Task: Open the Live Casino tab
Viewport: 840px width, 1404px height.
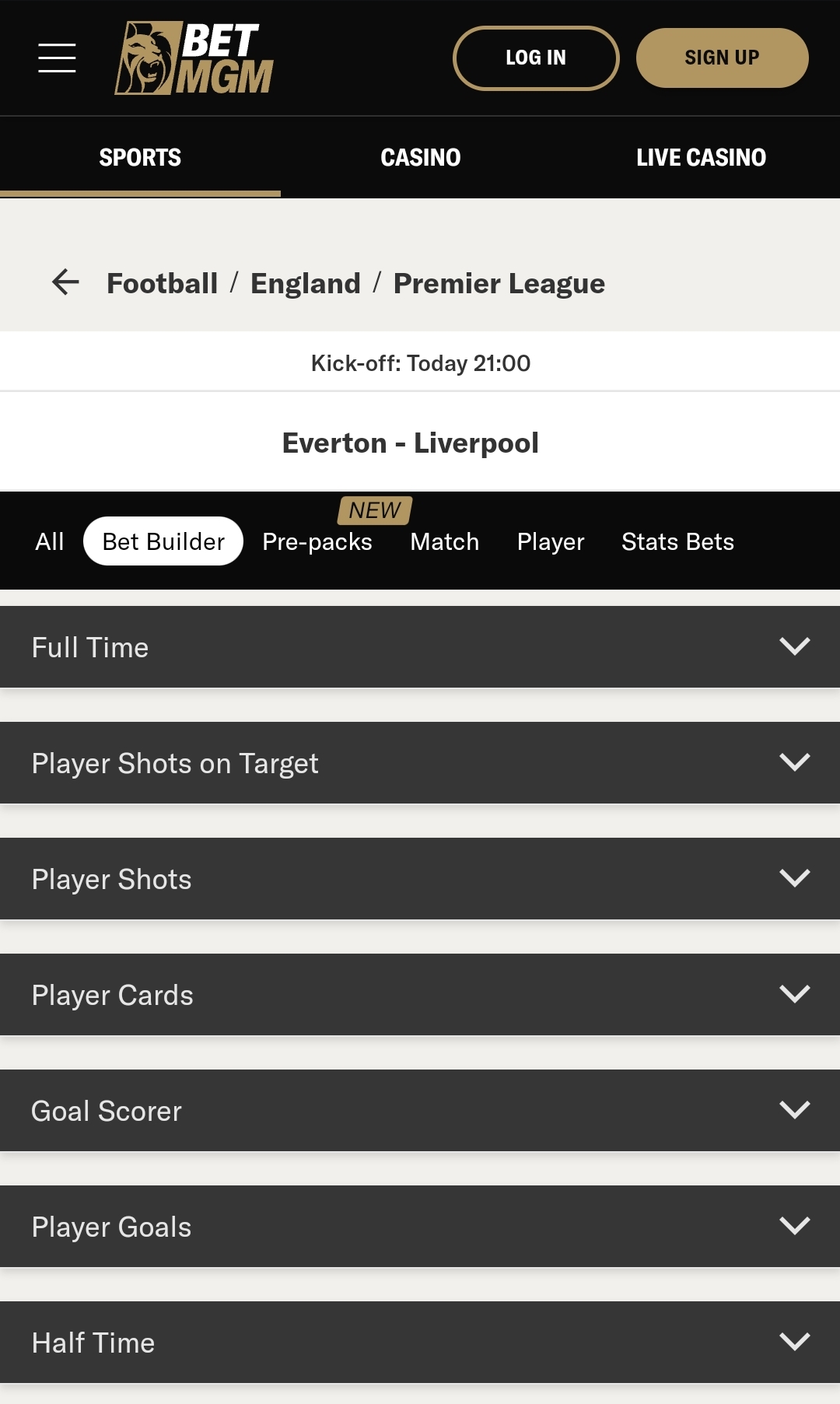Action: (699, 156)
